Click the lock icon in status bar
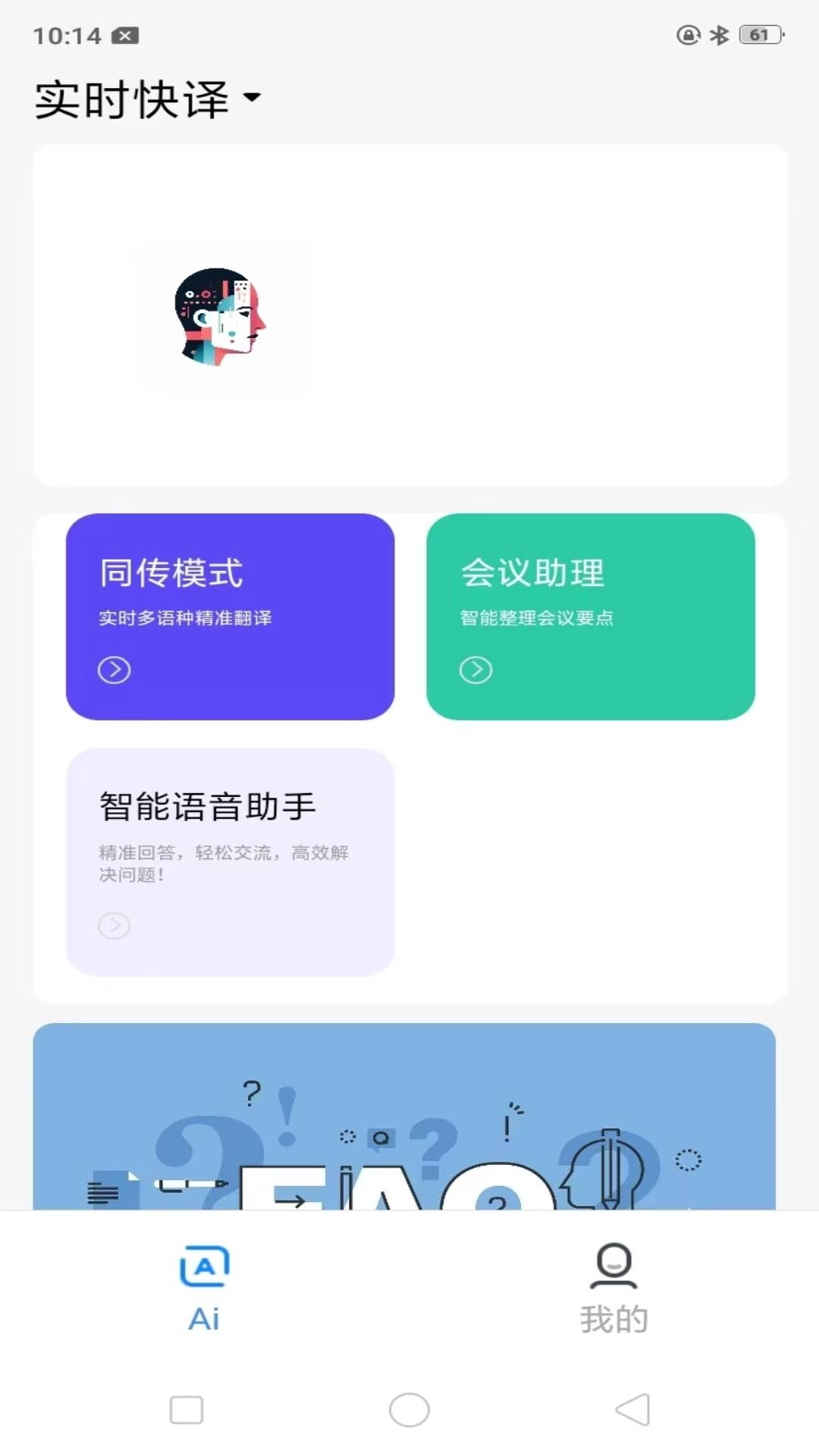 point(686,34)
